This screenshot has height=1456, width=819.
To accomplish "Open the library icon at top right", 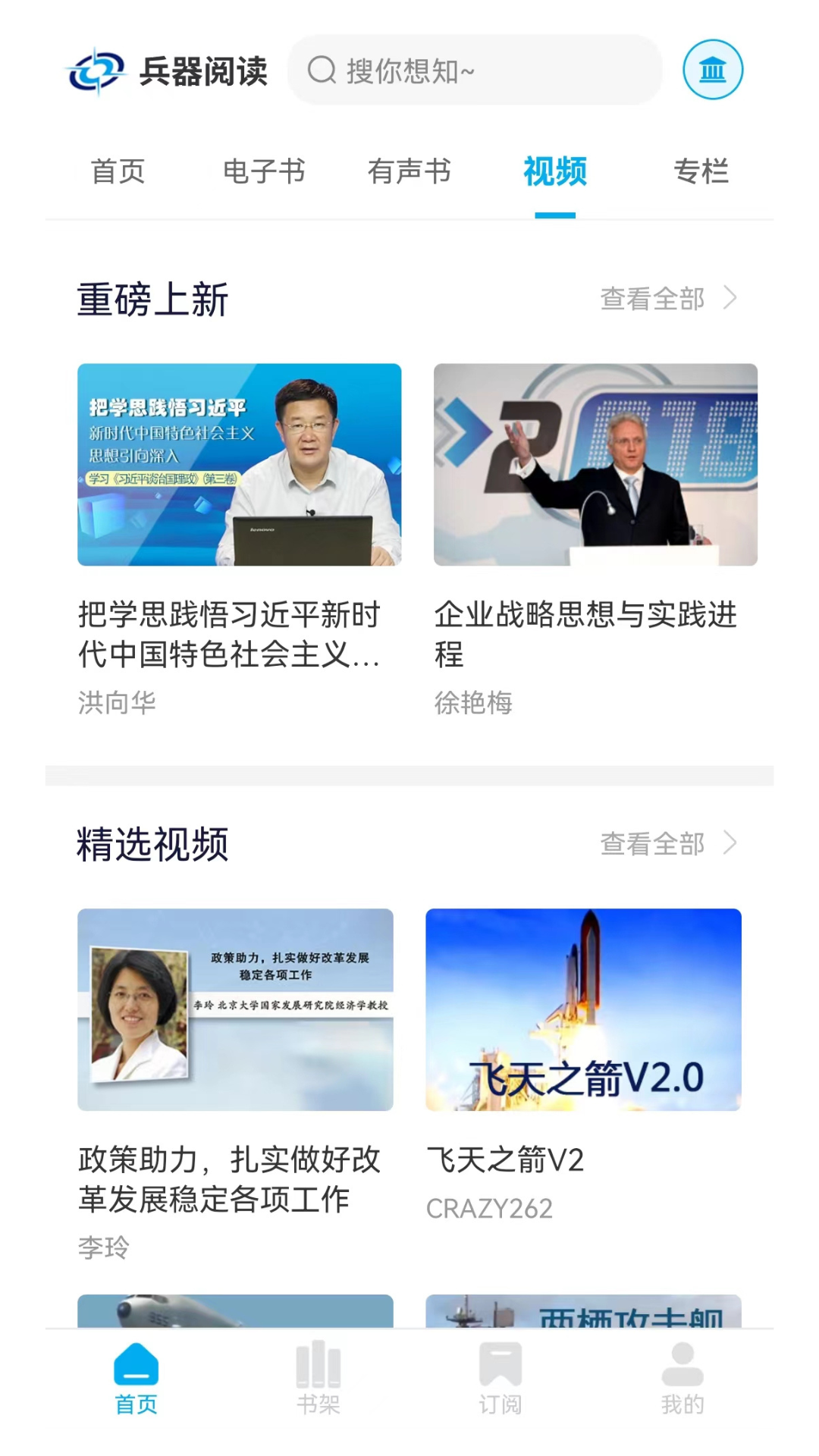I will 711,70.
